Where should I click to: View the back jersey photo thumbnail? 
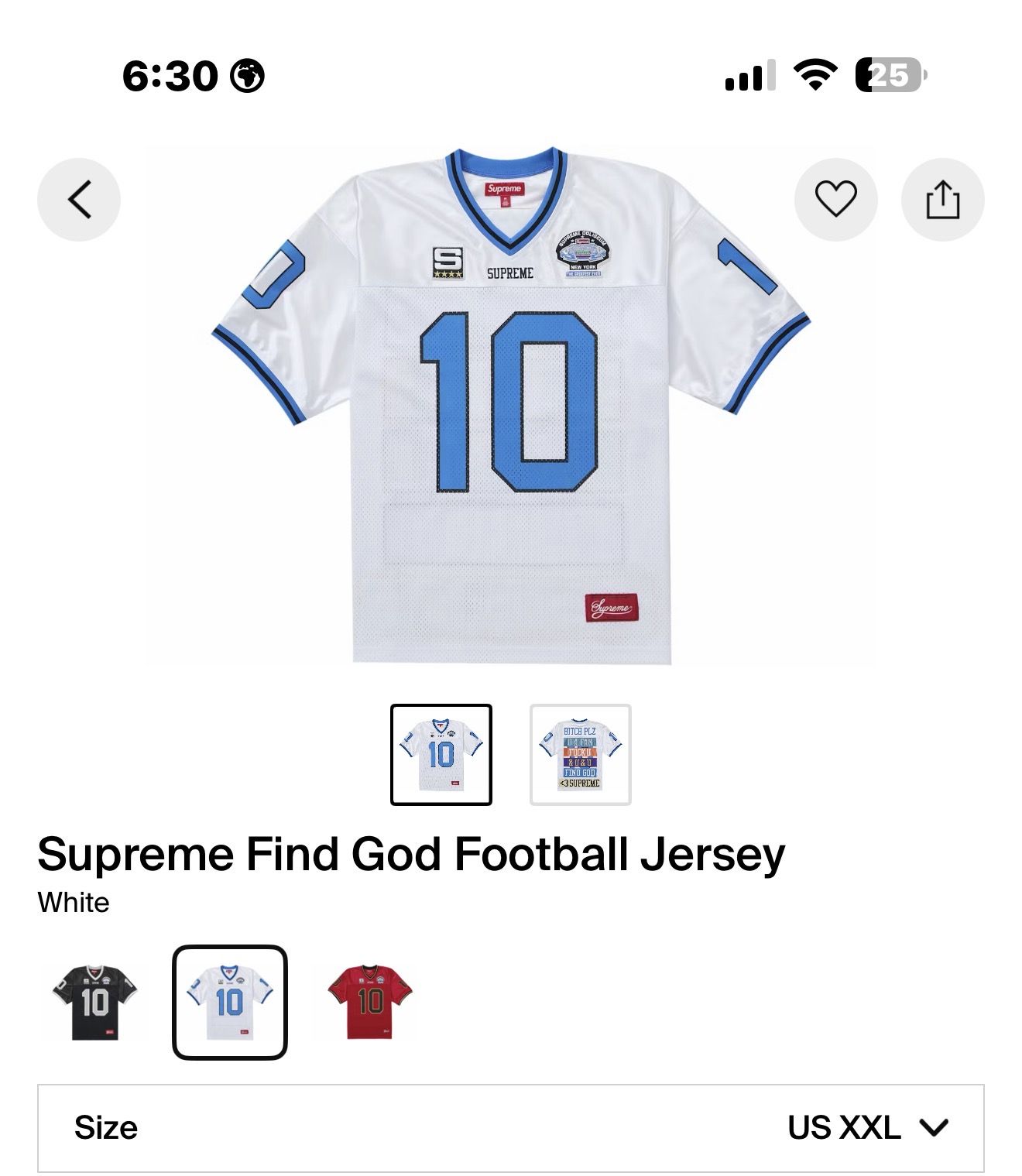coord(581,754)
